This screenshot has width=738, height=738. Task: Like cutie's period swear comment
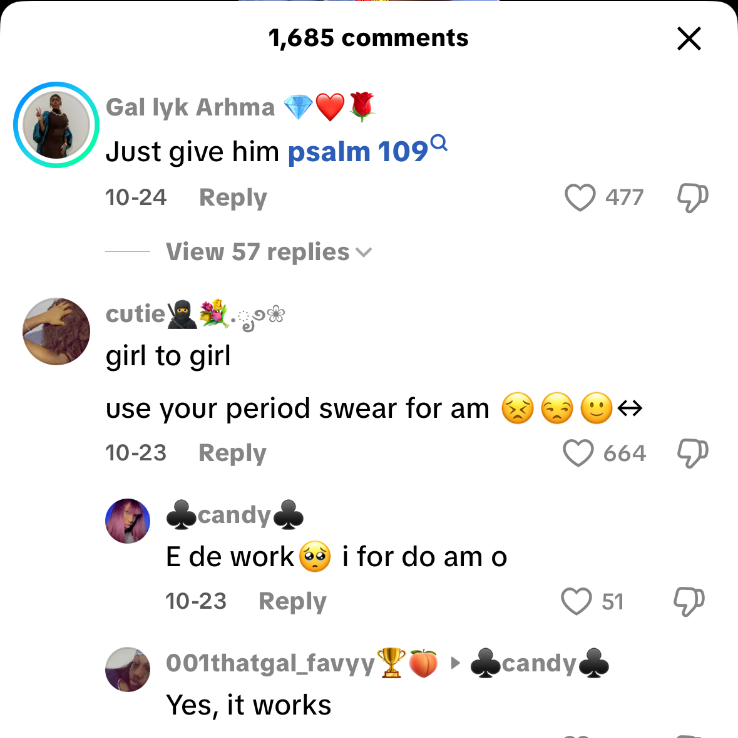[579, 453]
